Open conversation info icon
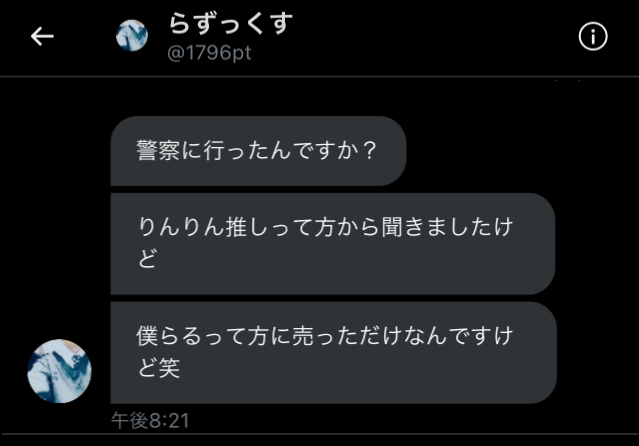The width and height of the screenshot is (639, 446). tap(593, 37)
